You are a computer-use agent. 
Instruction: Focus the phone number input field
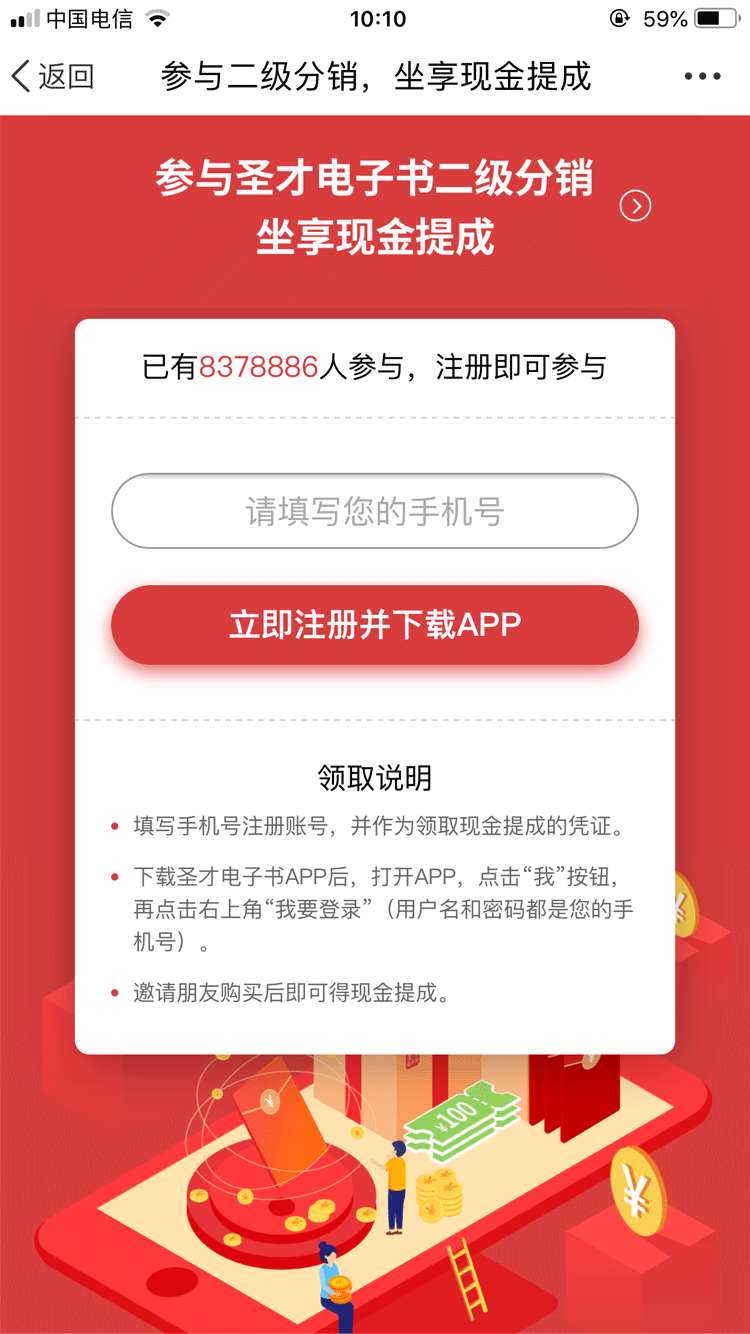pyautogui.click(x=374, y=512)
